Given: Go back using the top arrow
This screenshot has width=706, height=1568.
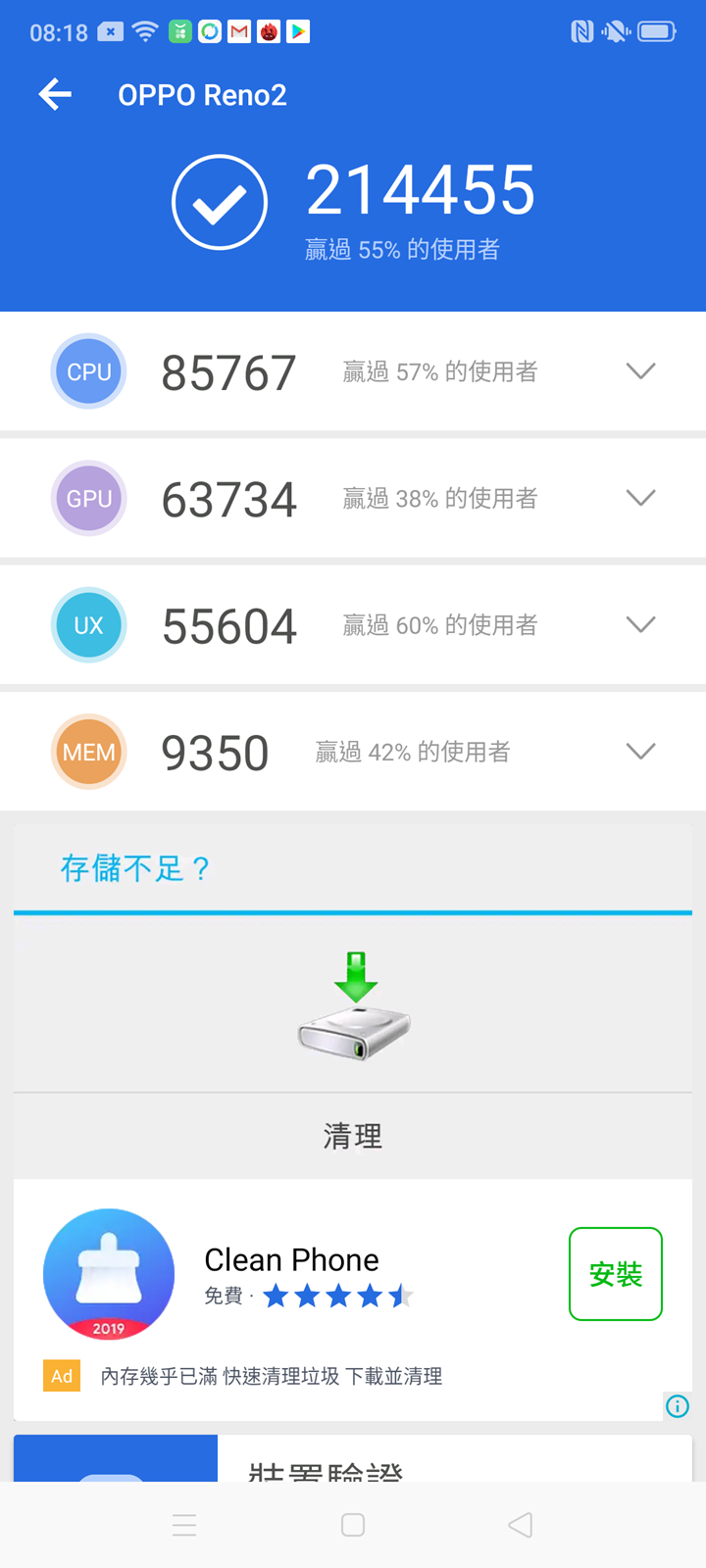Looking at the screenshot, I should 56,95.
